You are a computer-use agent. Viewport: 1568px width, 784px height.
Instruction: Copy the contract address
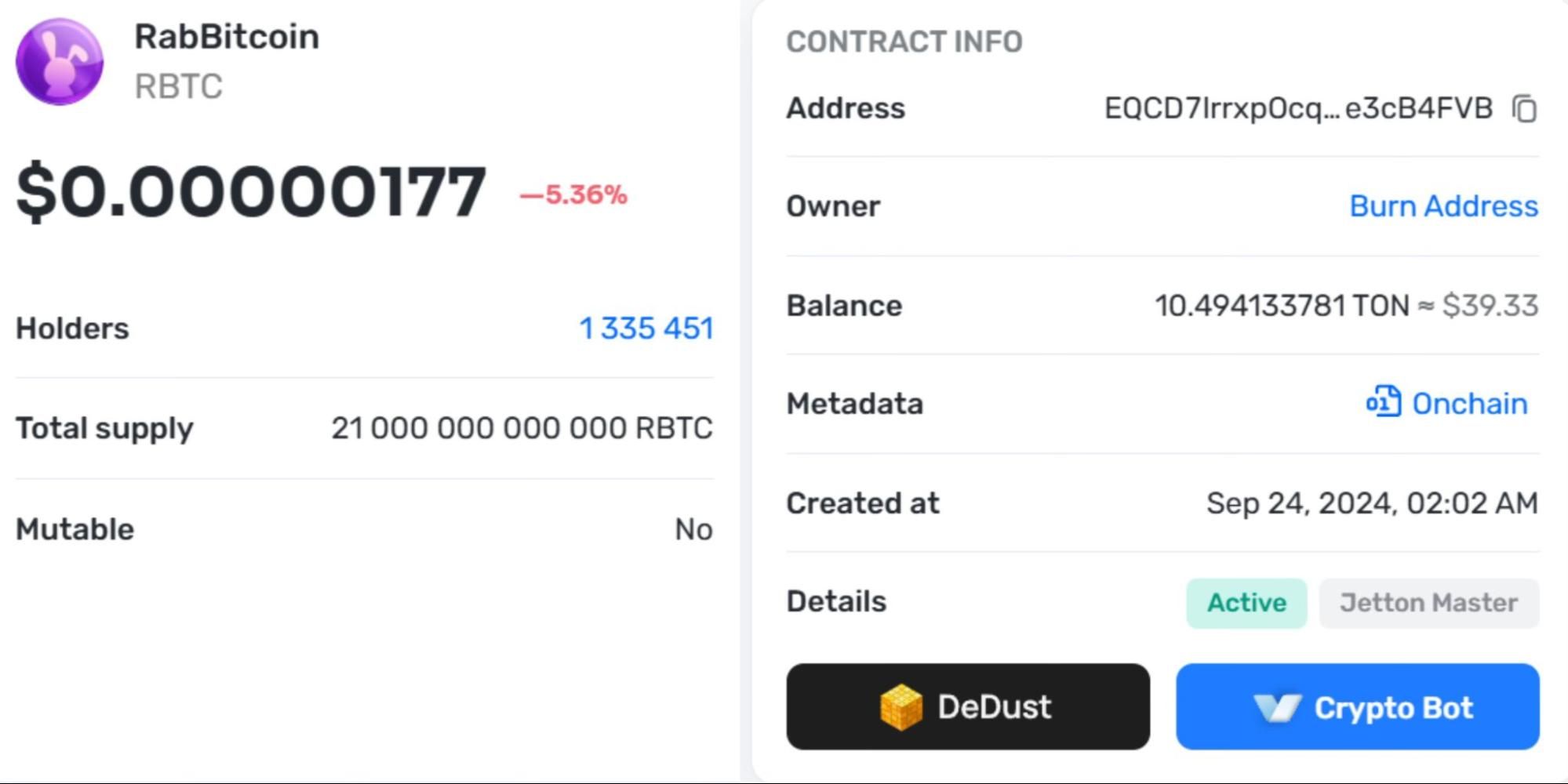click(1525, 109)
